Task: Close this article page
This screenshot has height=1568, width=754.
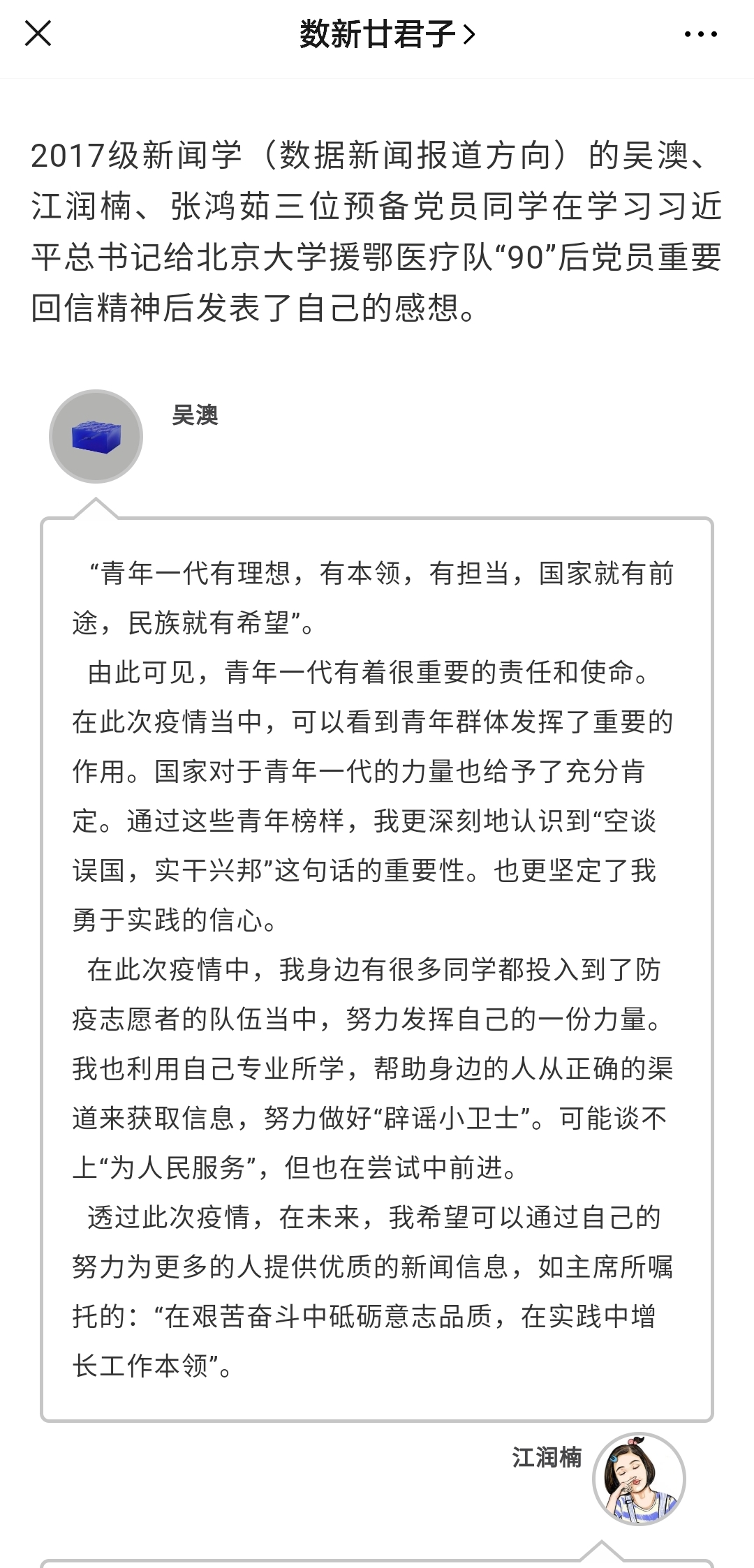Action: (x=38, y=33)
